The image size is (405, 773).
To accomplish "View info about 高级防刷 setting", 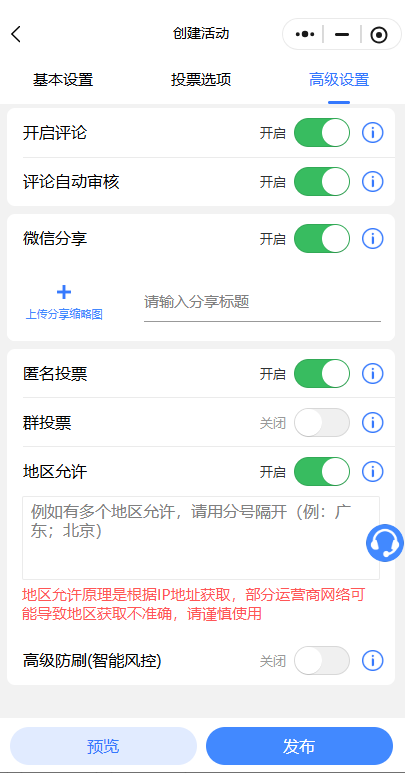I will tap(372, 661).
